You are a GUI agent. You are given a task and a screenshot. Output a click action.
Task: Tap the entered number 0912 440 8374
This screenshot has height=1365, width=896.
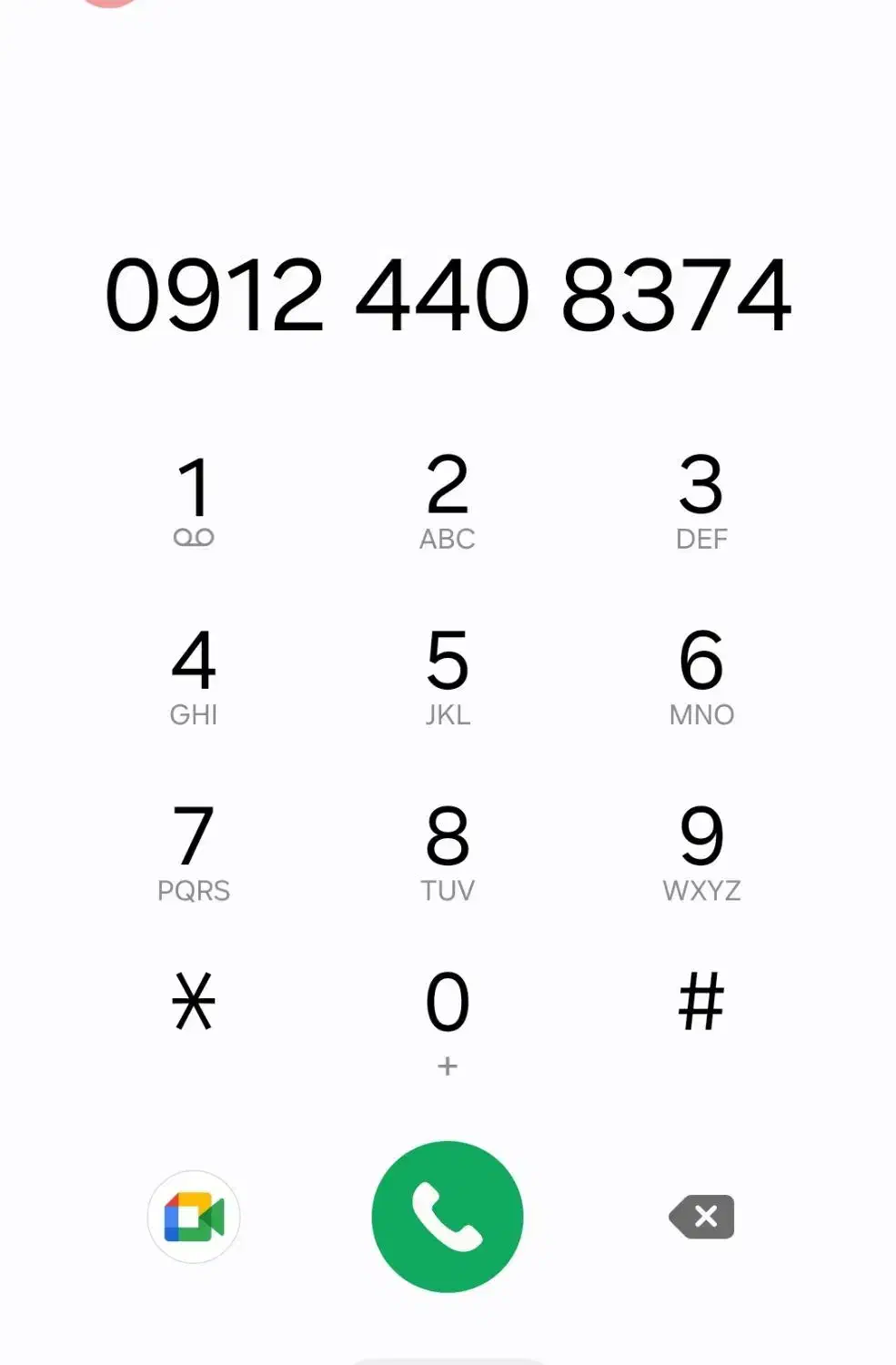pyautogui.click(x=448, y=296)
